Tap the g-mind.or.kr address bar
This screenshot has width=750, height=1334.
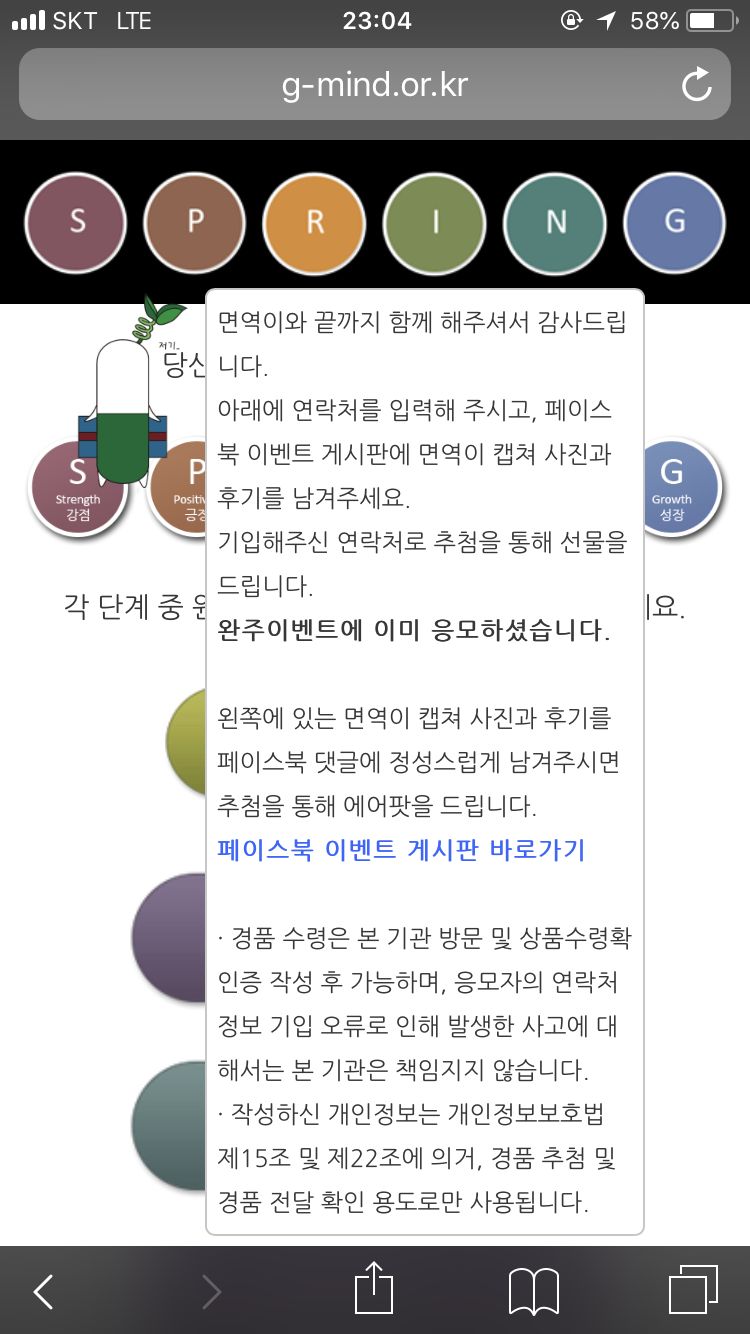point(374,85)
